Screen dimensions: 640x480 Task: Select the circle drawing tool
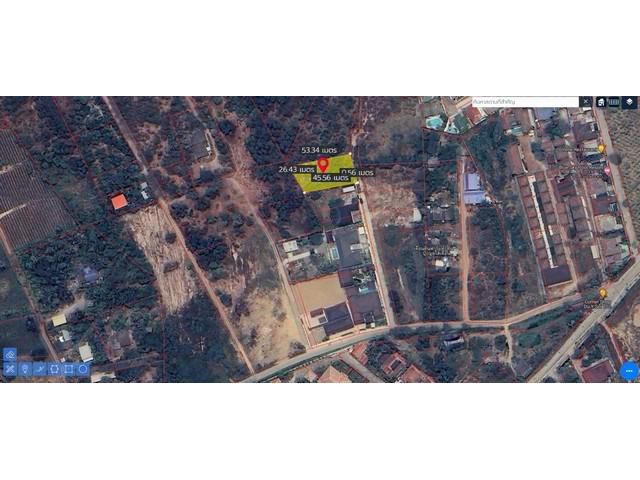pos(83,369)
